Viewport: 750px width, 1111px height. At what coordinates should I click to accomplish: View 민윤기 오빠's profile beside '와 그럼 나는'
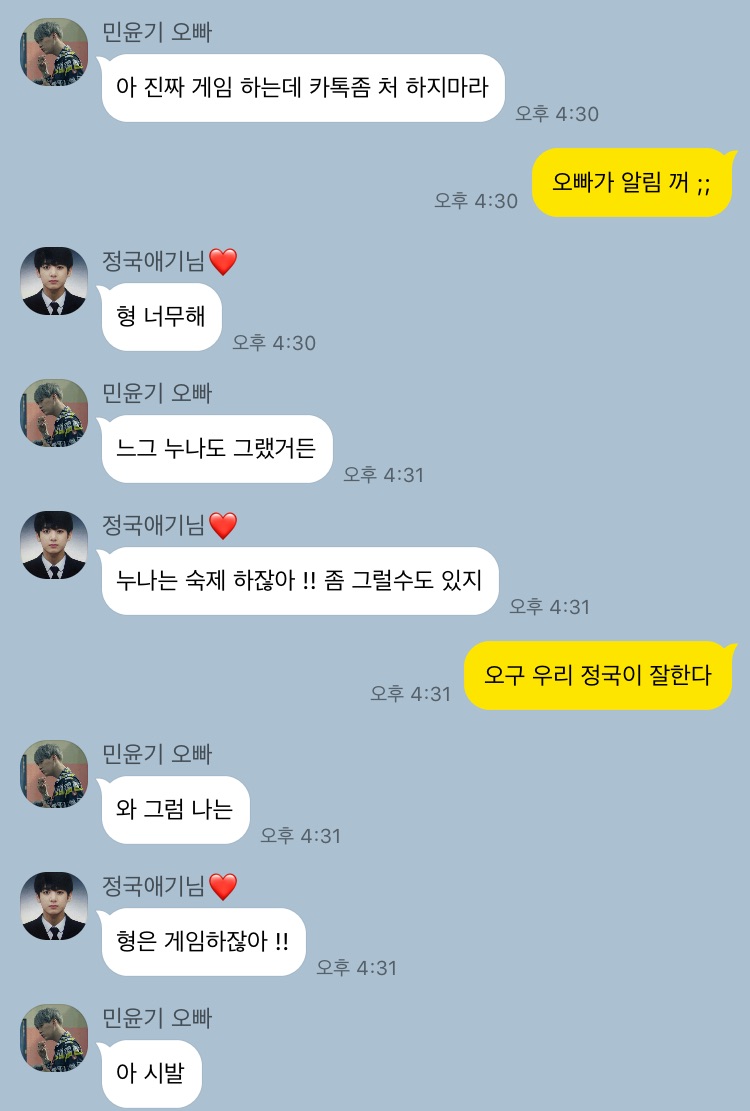point(54,774)
